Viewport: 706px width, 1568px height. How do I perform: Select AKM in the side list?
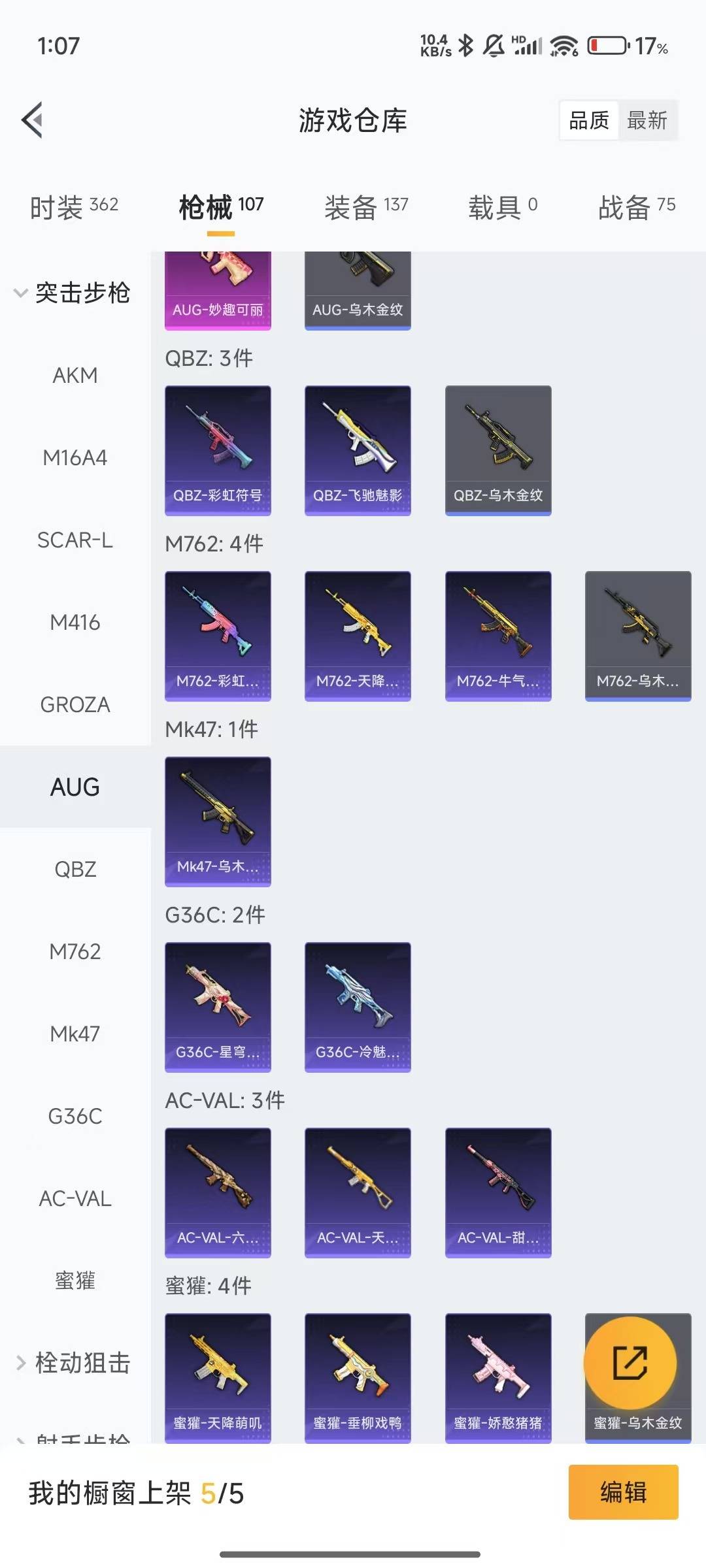tap(75, 376)
